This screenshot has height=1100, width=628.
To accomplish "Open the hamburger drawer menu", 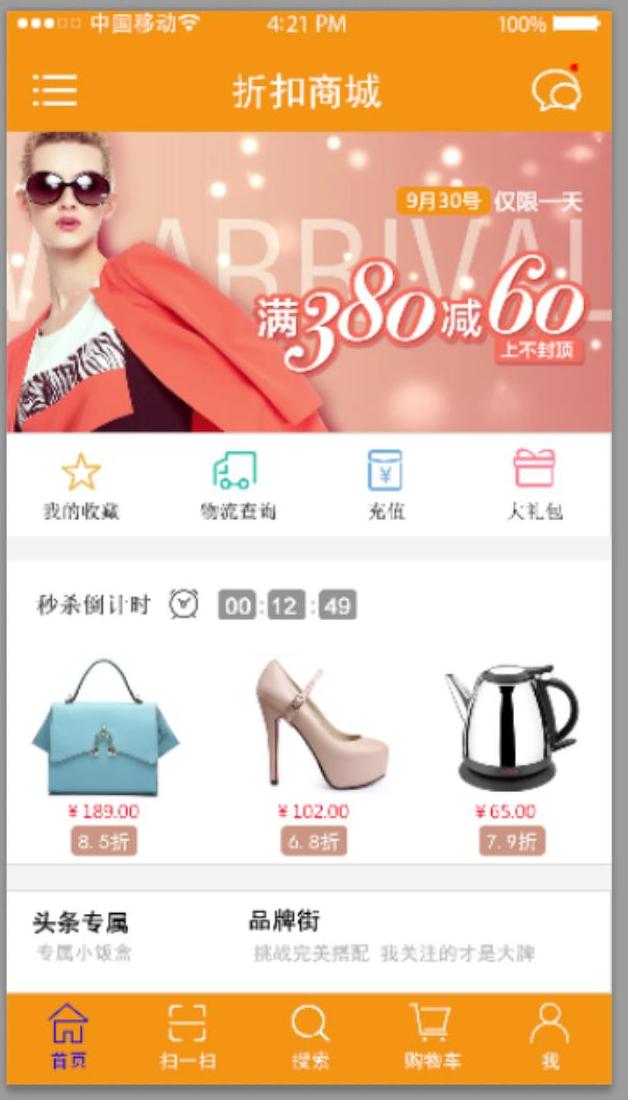I will pyautogui.click(x=54, y=90).
